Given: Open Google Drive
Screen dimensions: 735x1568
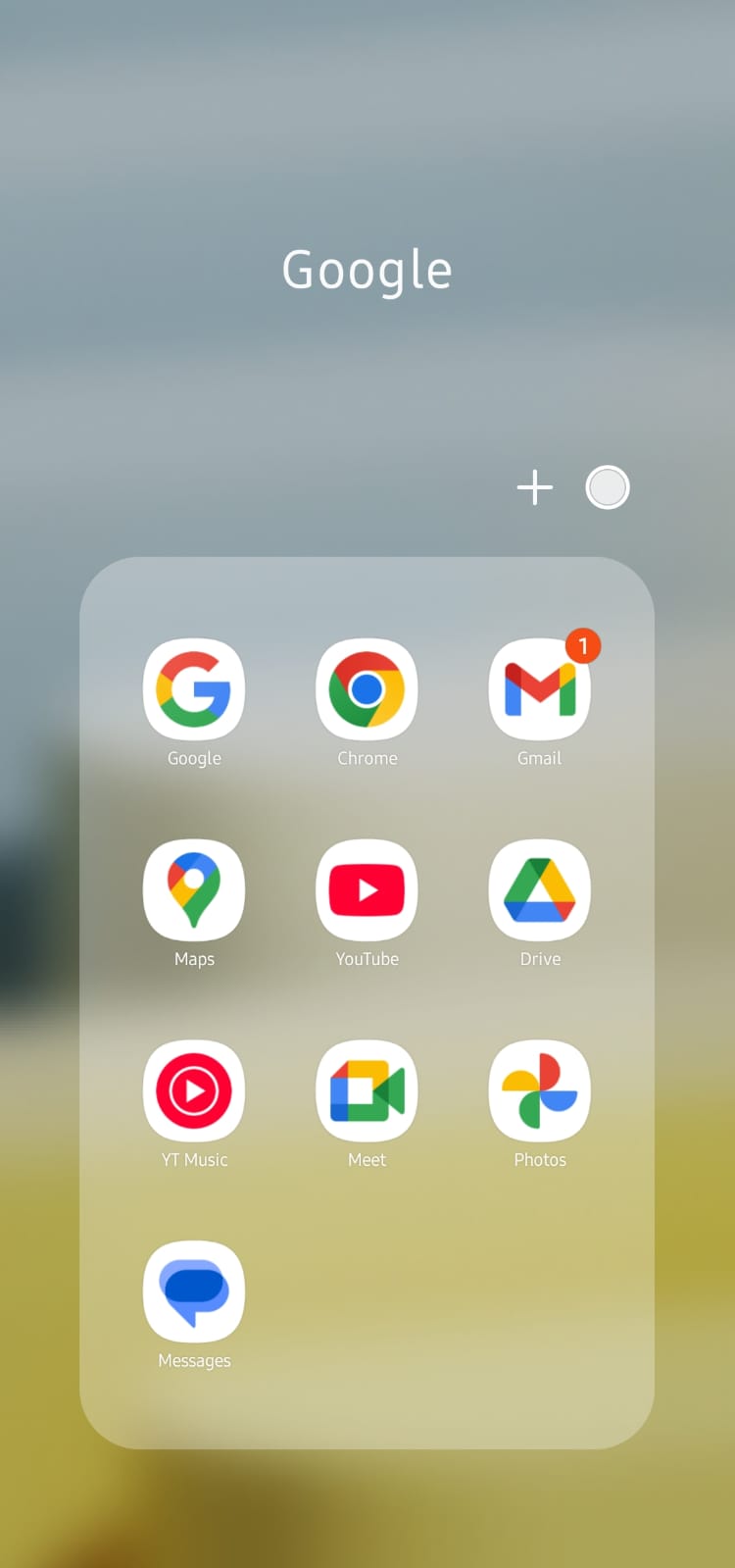Looking at the screenshot, I should [x=539, y=890].
